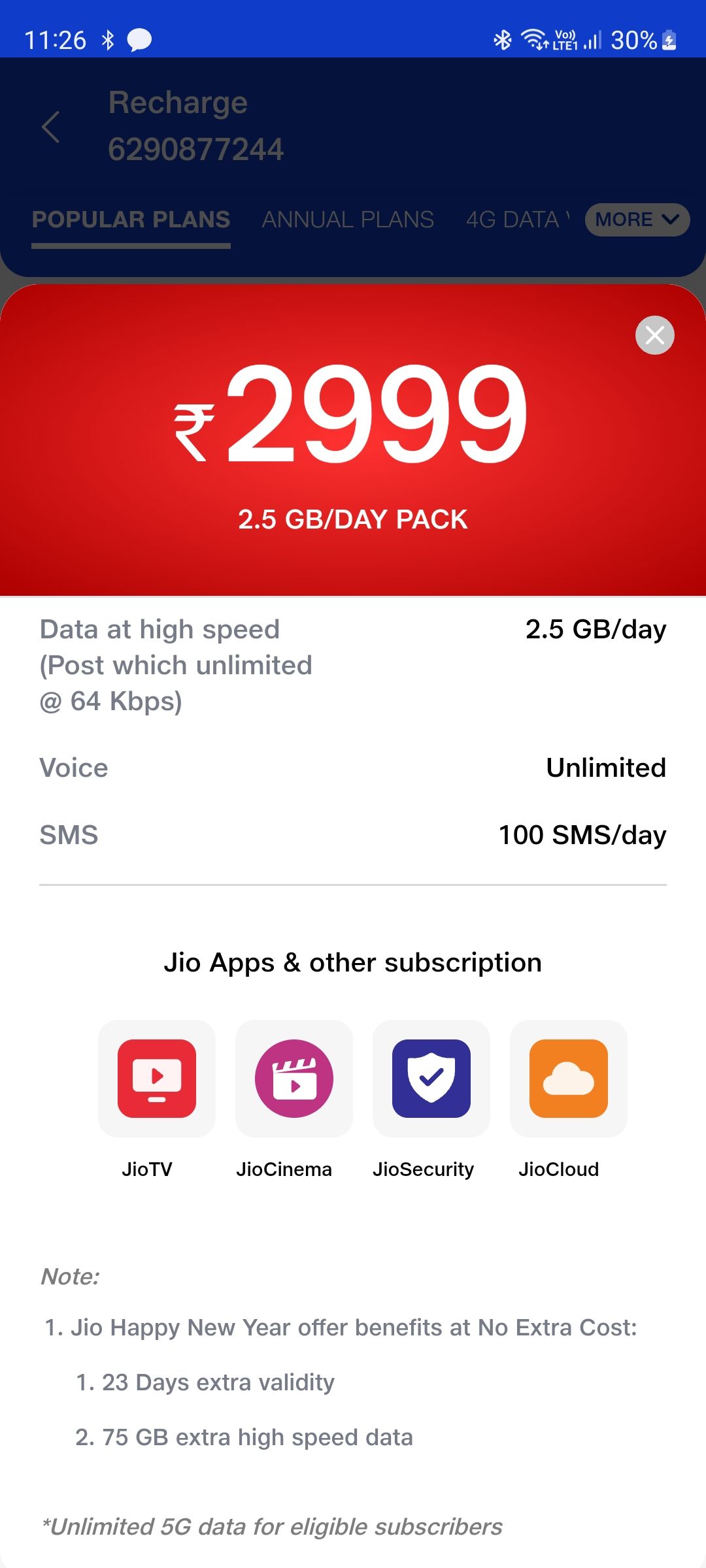Screen dimensions: 706x1568
Task: Select the POPULAR PLANS tab
Action: [x=130, y=220]
